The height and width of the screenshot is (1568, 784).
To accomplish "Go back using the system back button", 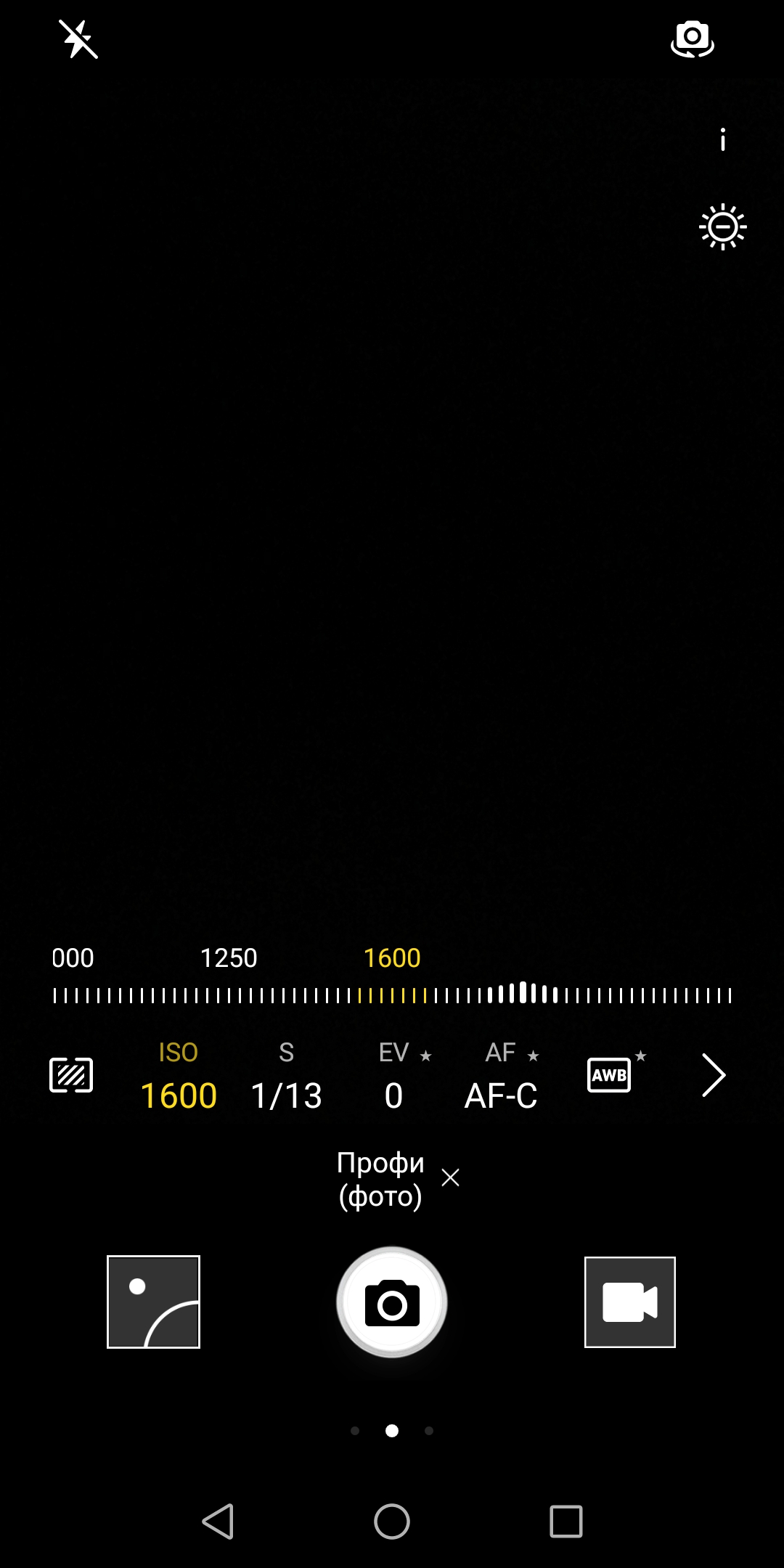I will 218,1521.
